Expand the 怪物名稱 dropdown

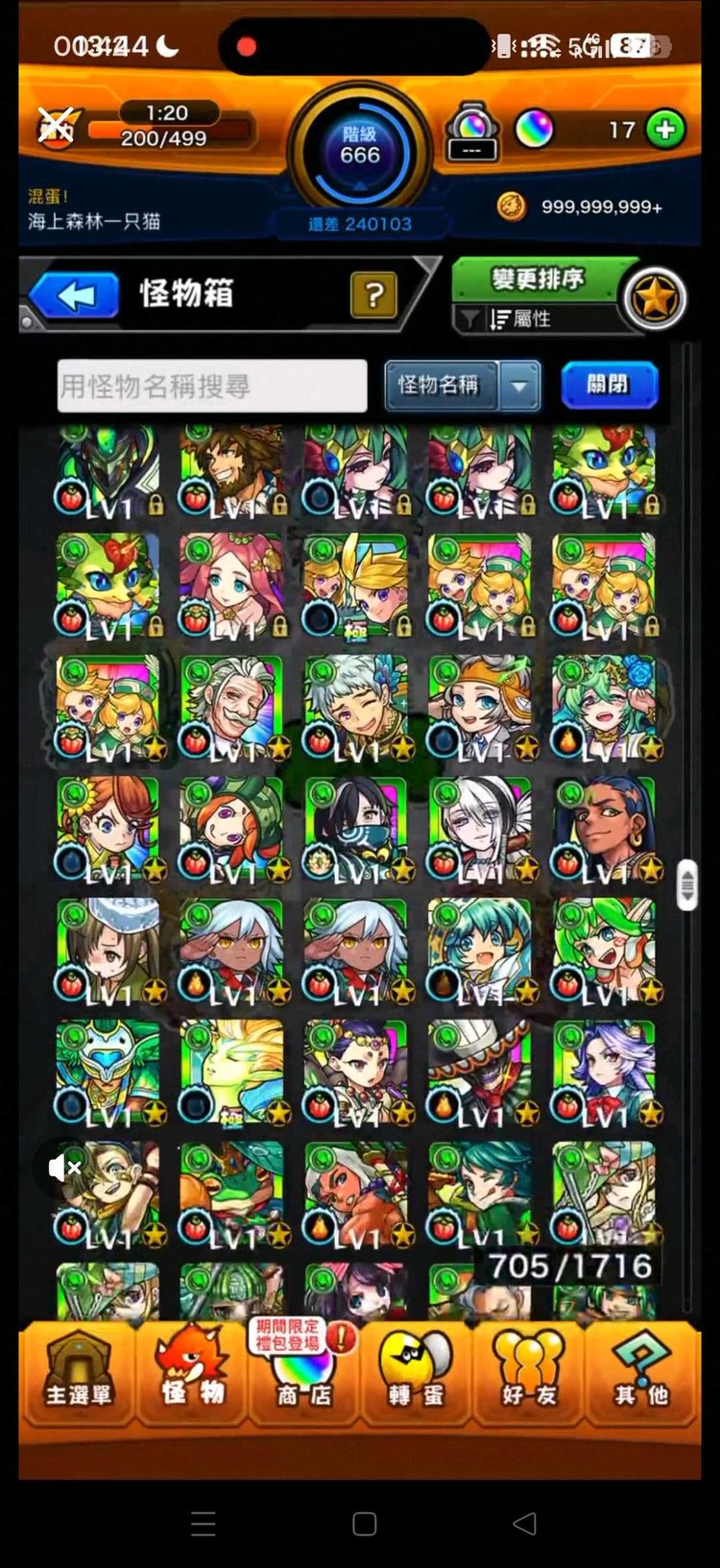(x=519, y=386)
